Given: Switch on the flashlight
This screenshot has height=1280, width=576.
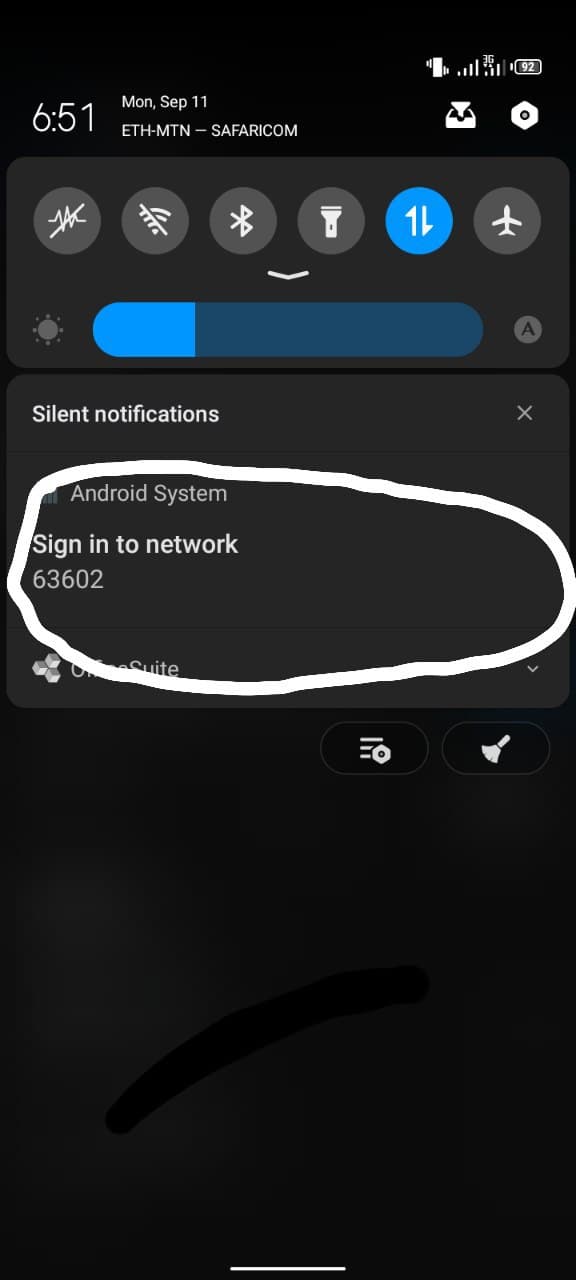Looking at the screenshot, I should pos(331,220).
